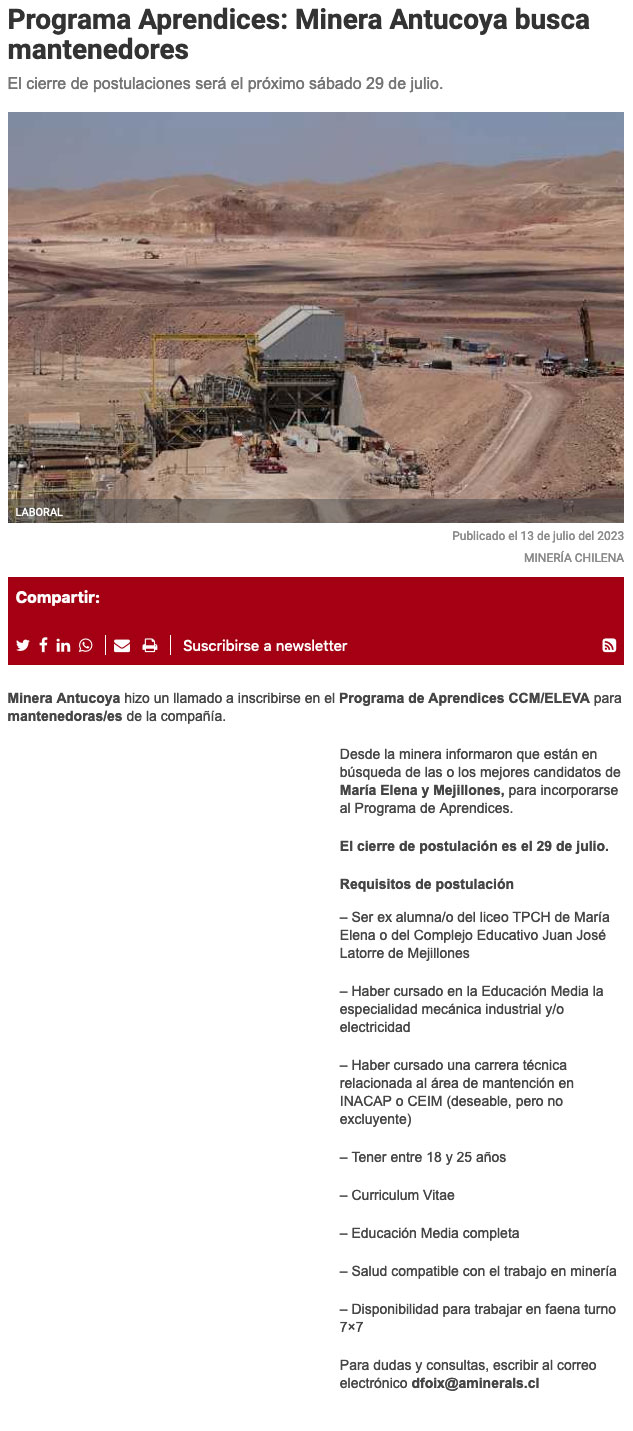Open the RSS feed icon
The height and width of the screenshot is (1431, 633).
coord(609,646)
